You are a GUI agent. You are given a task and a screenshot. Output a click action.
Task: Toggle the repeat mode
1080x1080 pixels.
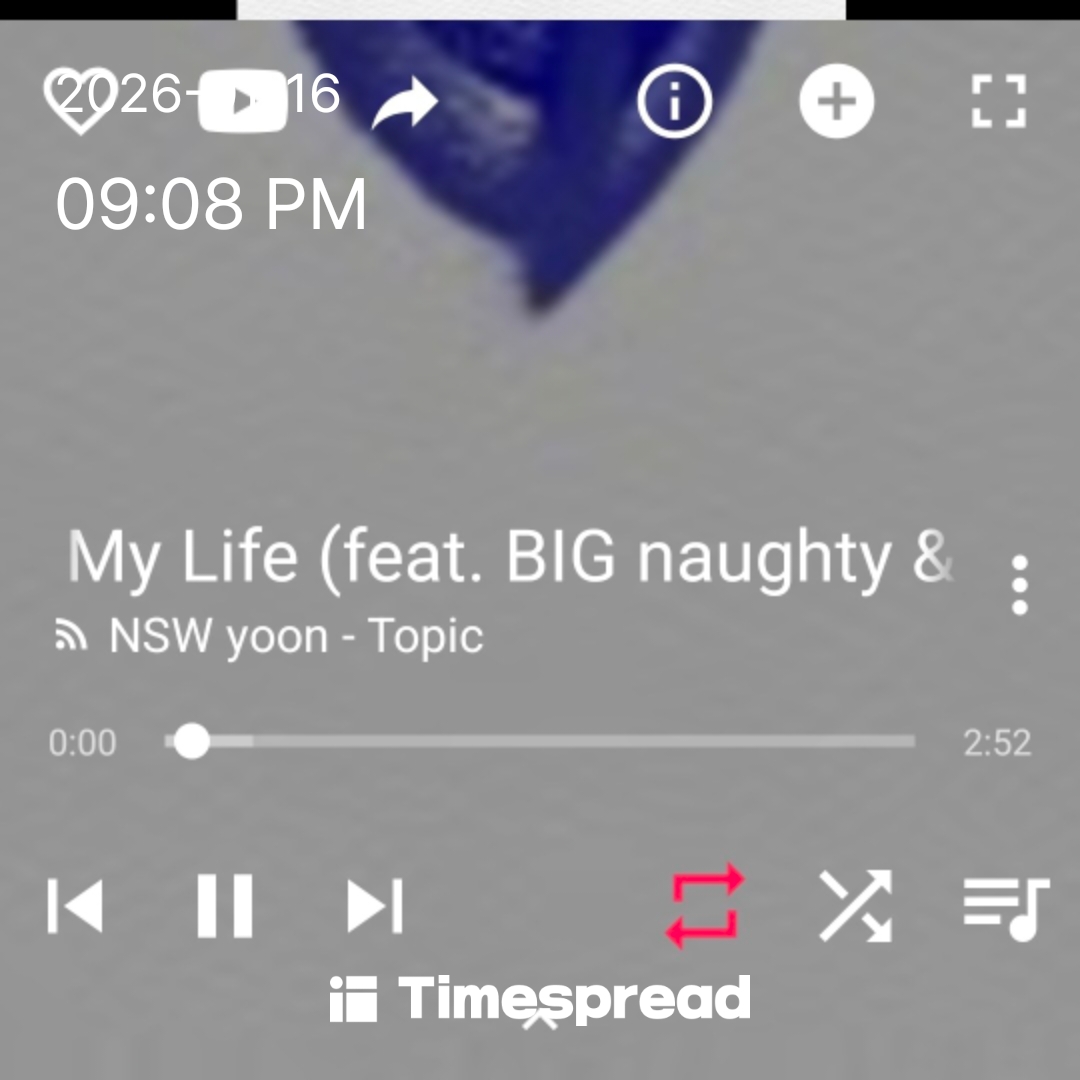tap(706, 906)
